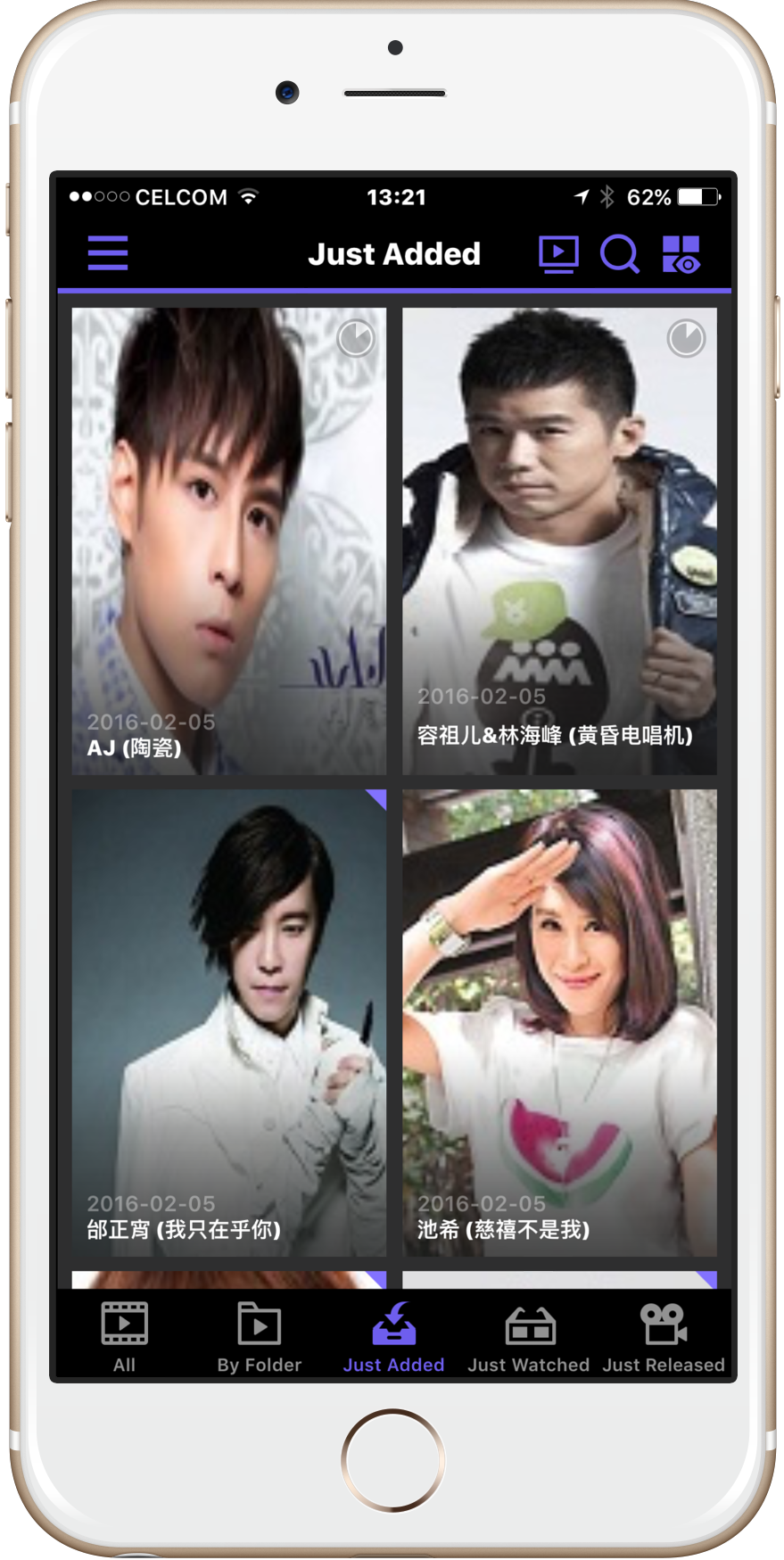Change the grid view mode
The height and width of the screenshot is (1560, 784).
pos(681,254)
